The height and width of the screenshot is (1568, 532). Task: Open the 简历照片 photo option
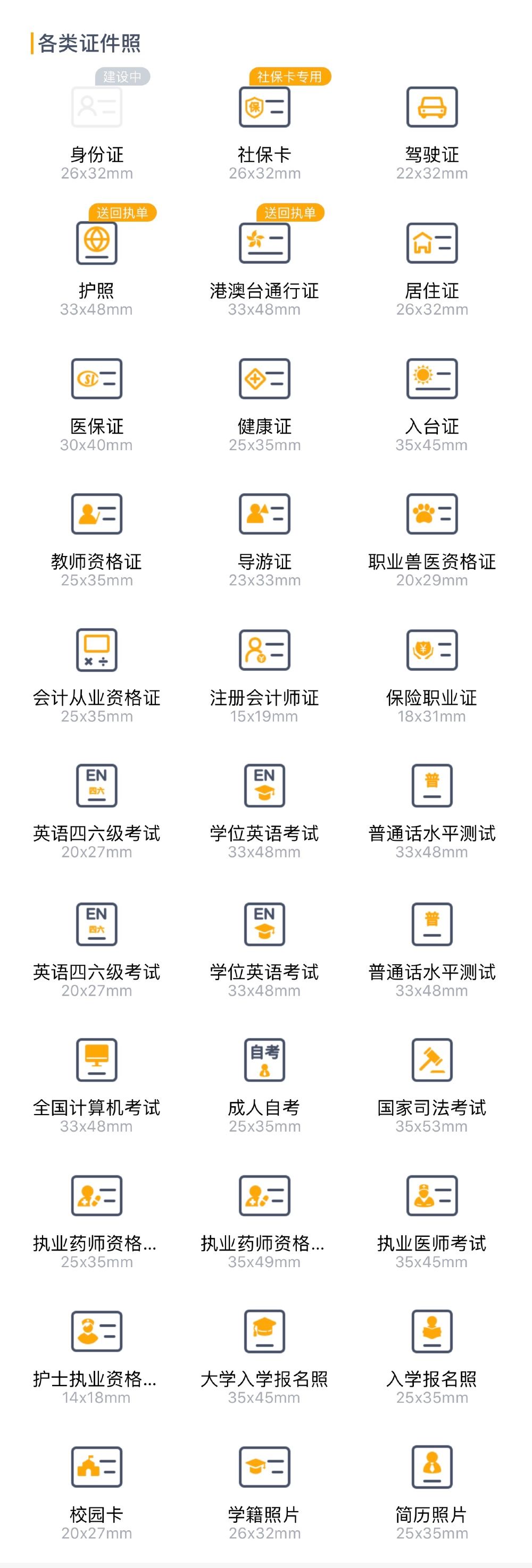click(431, 1467)
